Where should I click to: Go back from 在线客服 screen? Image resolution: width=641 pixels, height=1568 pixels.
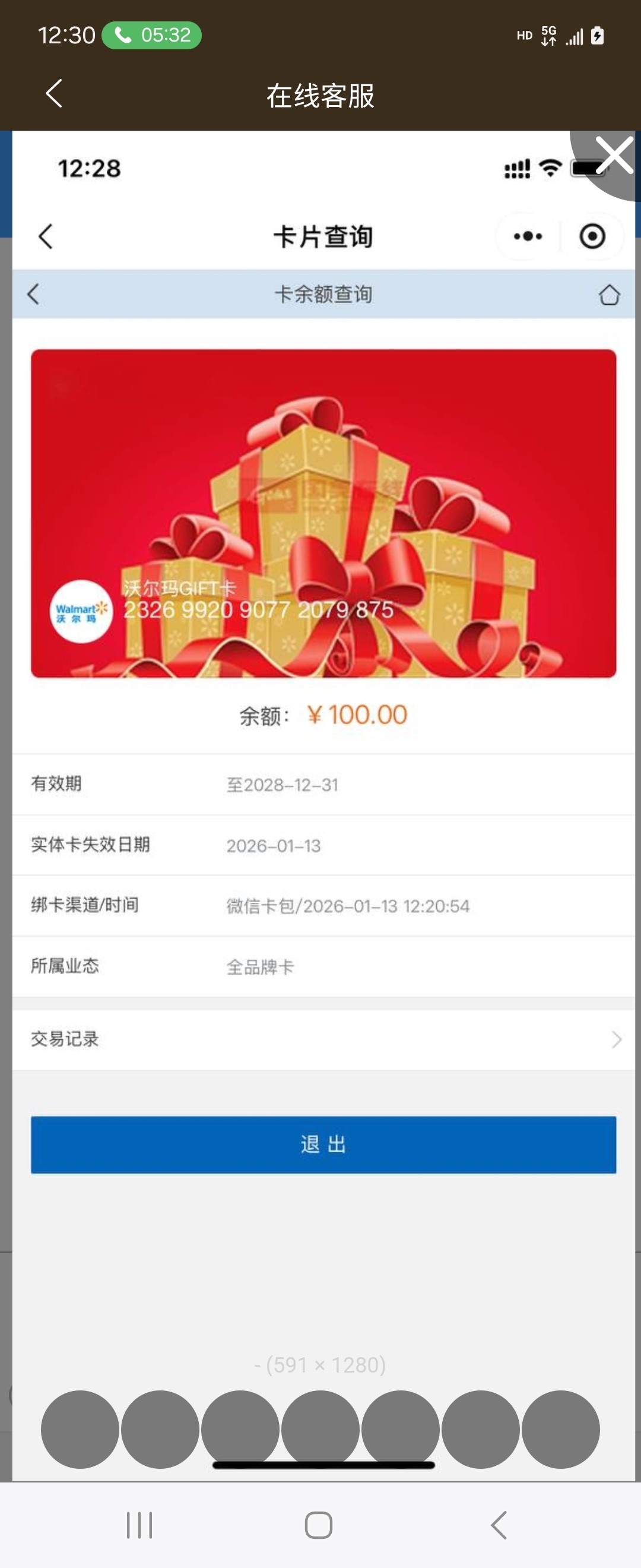point(53,94)
